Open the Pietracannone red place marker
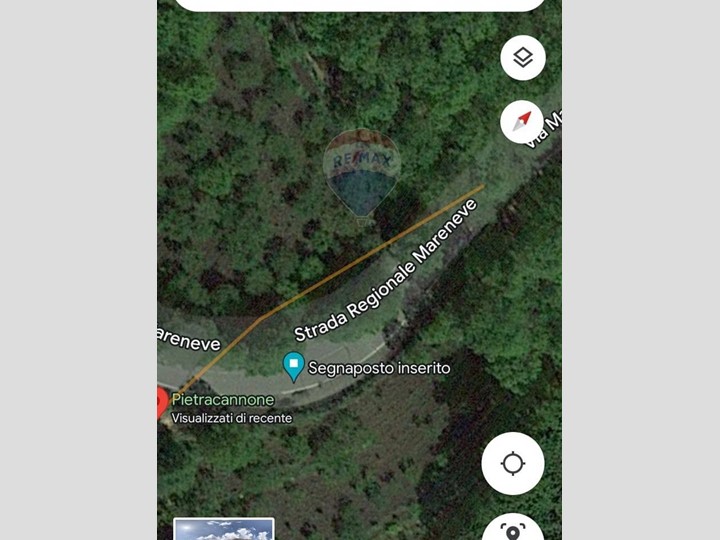The height and width of the screenshot is (540, 720). (161, 403)
